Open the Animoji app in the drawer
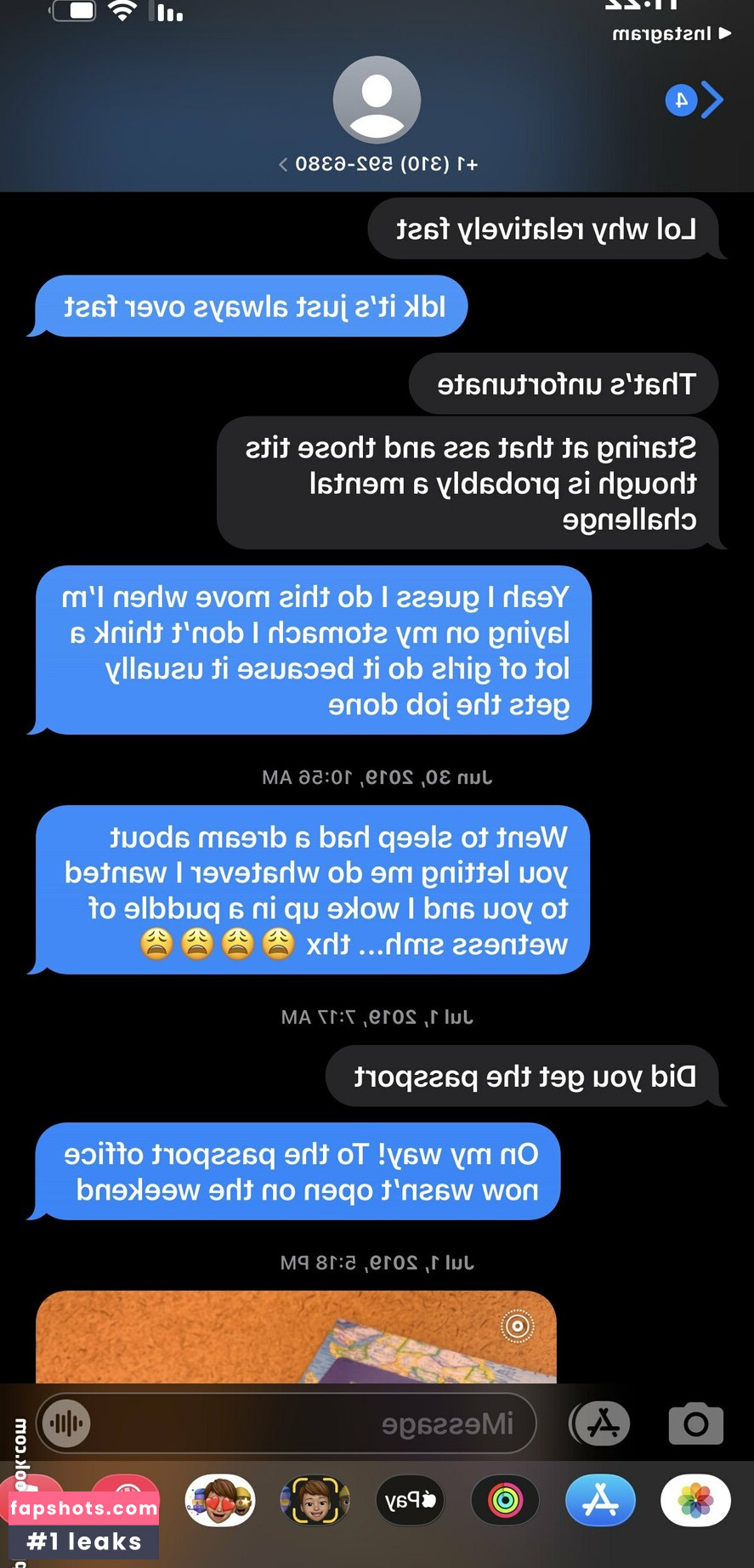 click(315, 1502)
